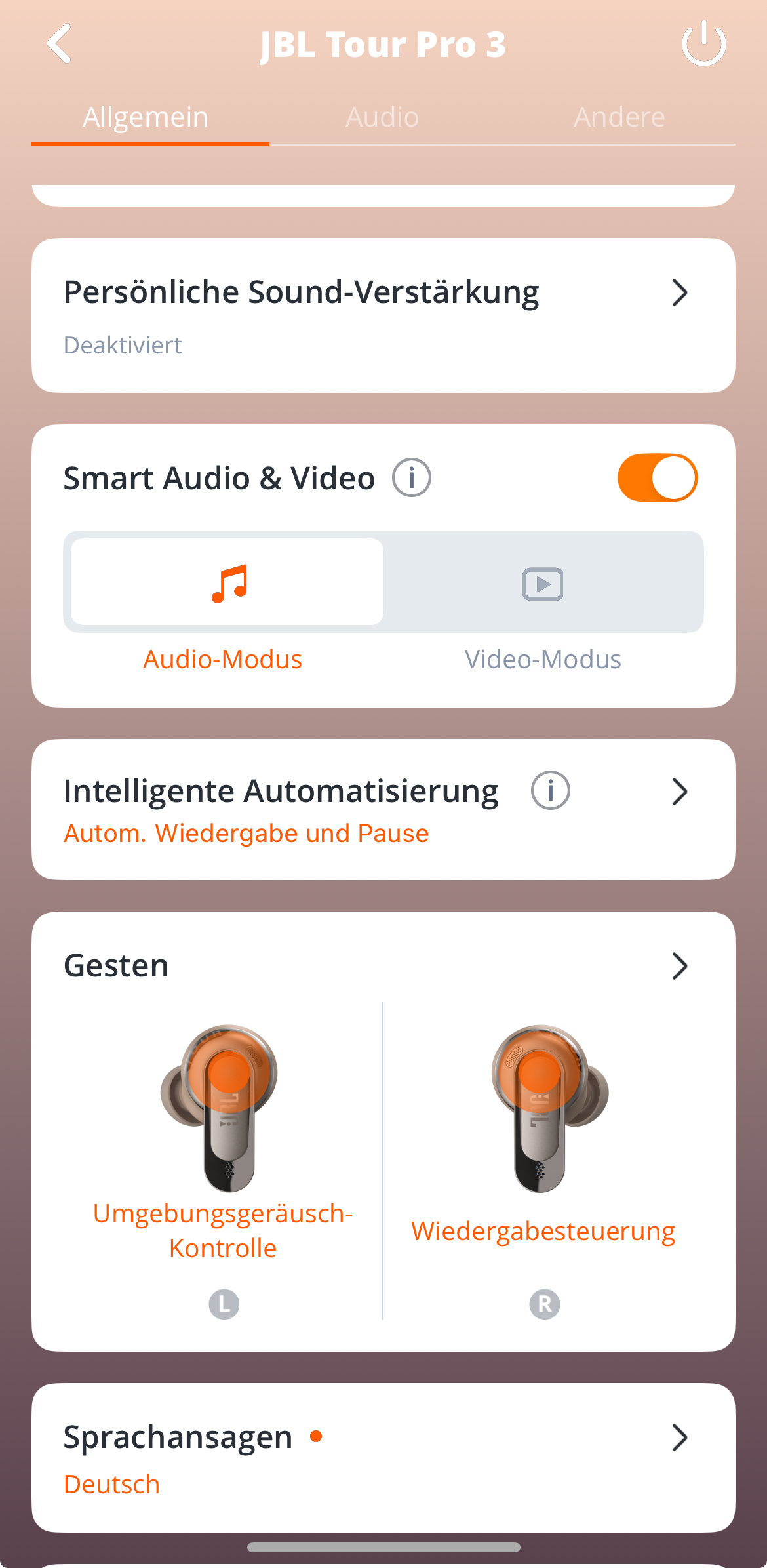Open Intelligente Automatisierung settings
The image size is (767, 1568).
(x=383, y=810)
